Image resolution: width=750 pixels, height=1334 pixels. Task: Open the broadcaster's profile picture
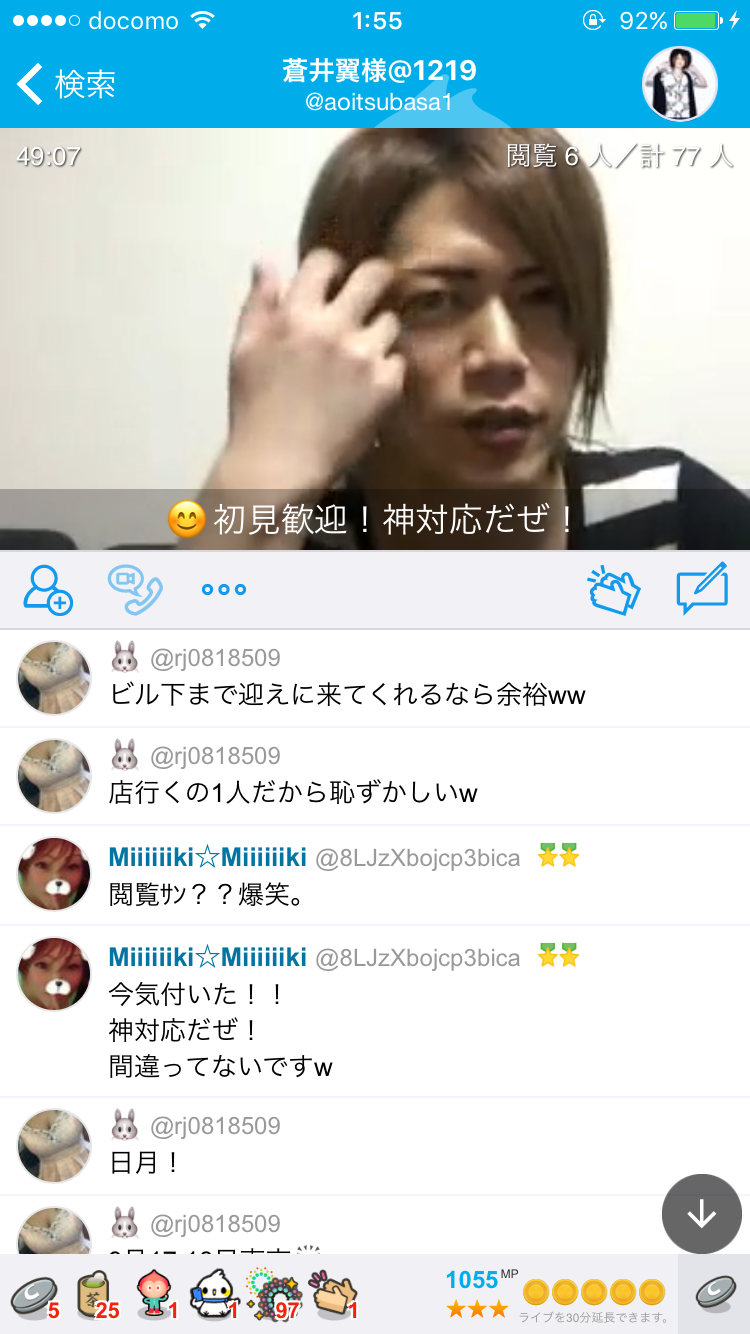click(x=679, y=84)
